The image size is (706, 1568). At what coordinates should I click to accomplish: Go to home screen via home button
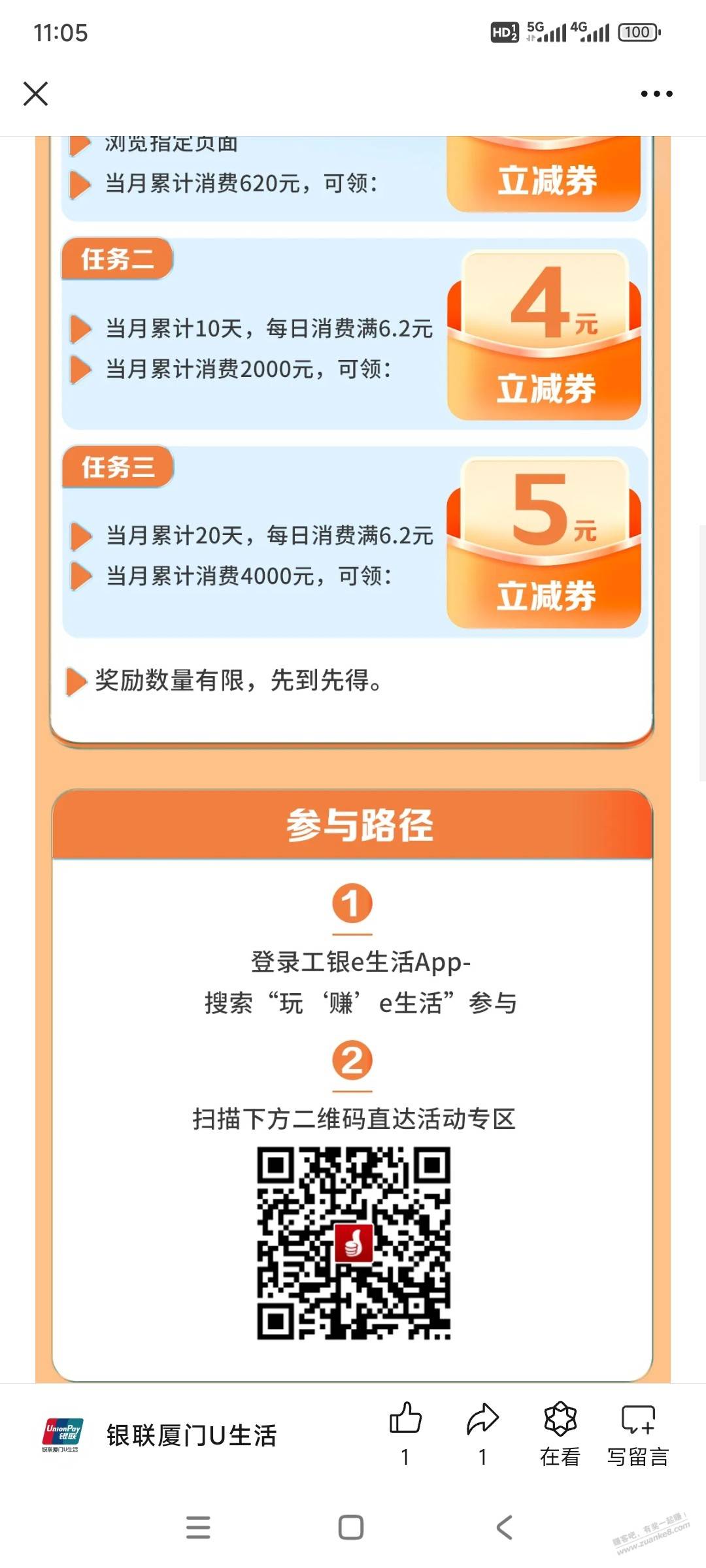point(351,1527)
